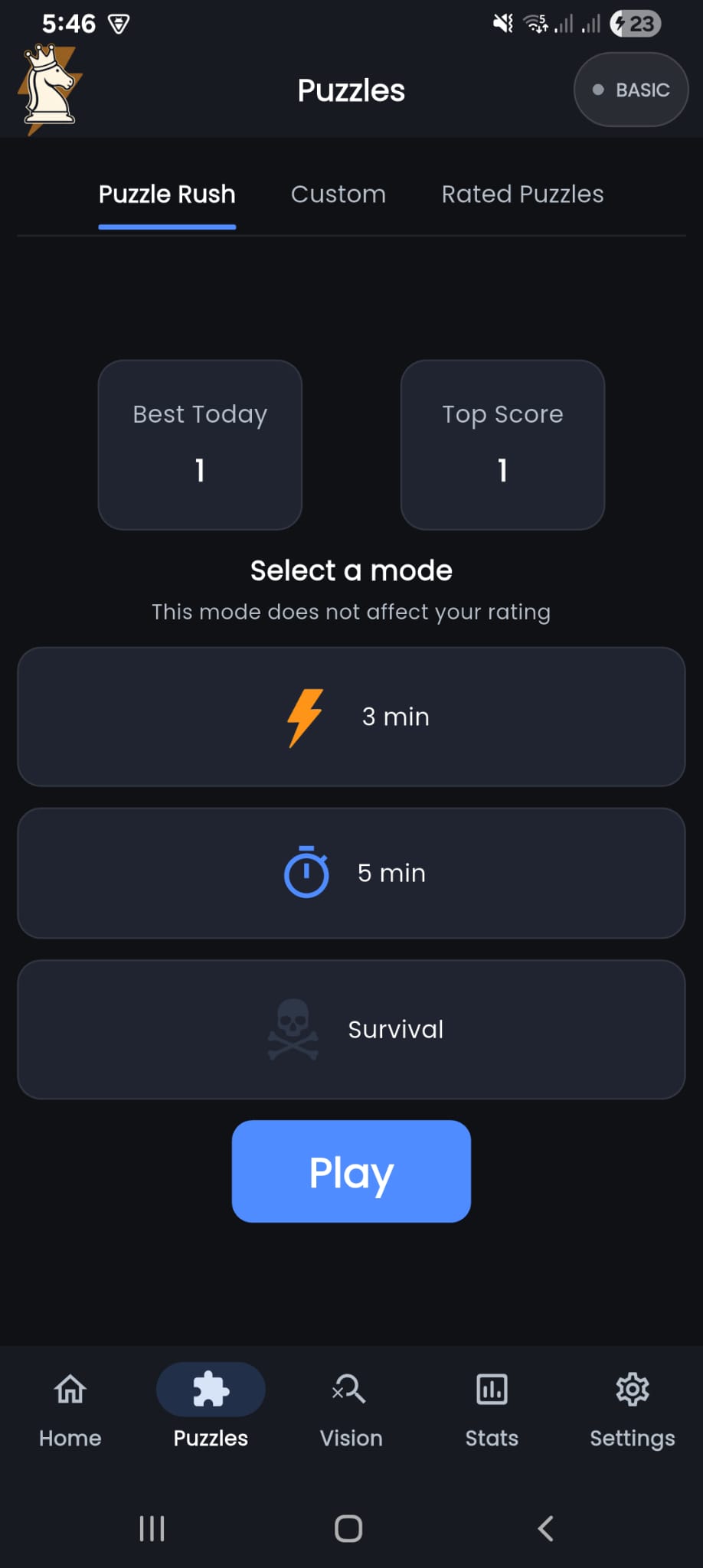Tap the Top Score card
Image resolution: width=703 pixels, height=1568 pixels.
[502, 444]
